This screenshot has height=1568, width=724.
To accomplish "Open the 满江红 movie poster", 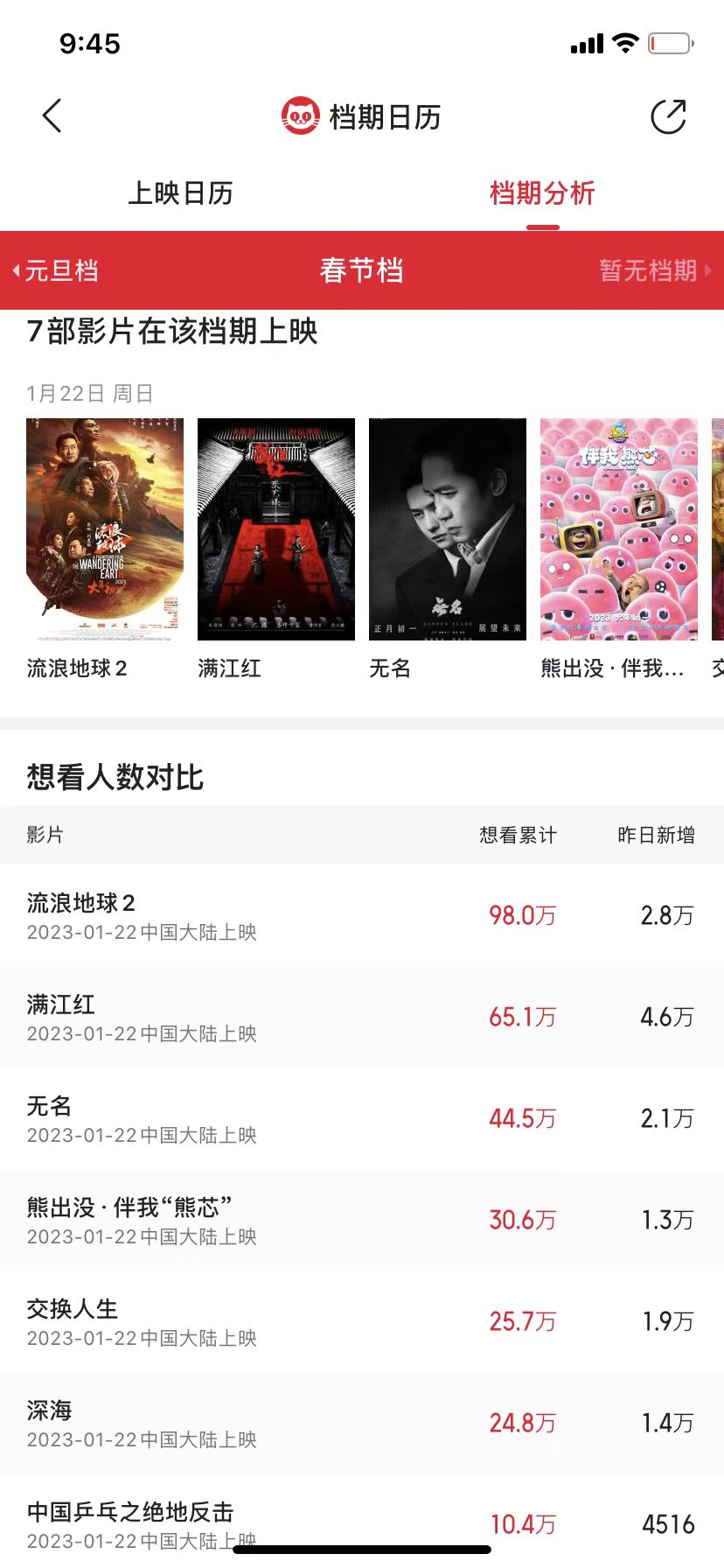I will pos(276,529).
